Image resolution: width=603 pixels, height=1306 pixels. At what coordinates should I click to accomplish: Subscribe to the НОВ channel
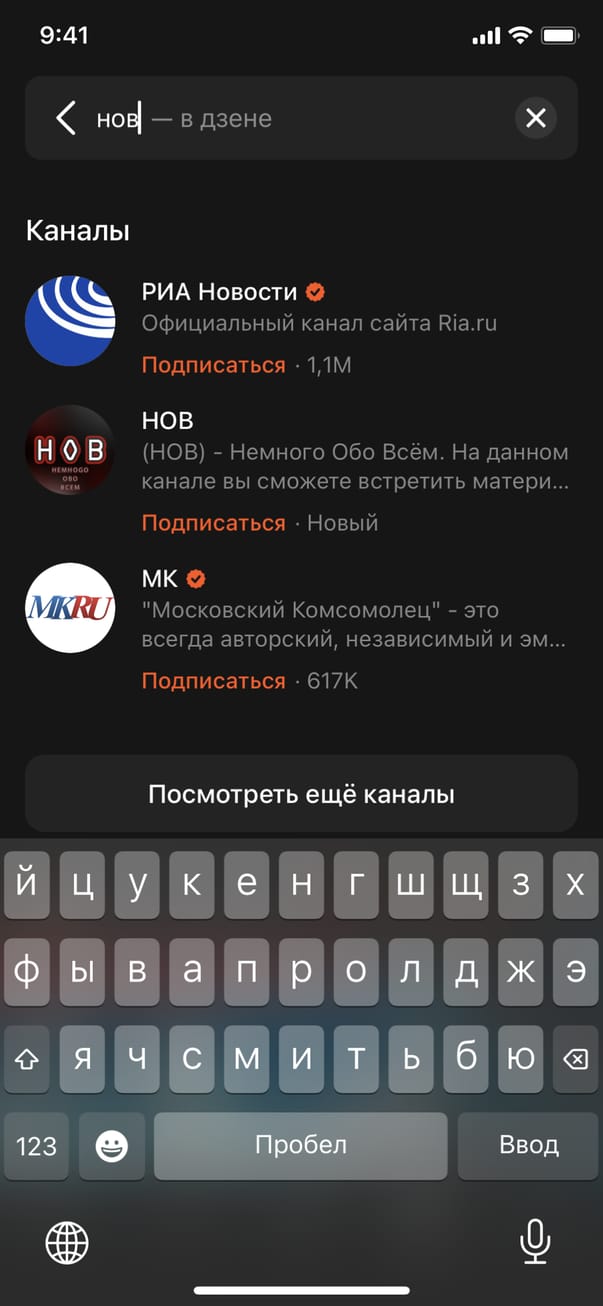tap(213, 523)
